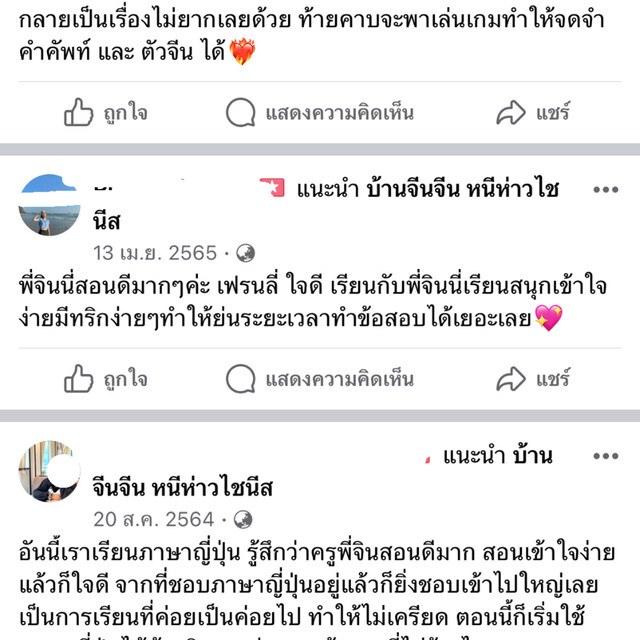Image resolution: width=640 pixels, height=640 pixels.
Task: View reviewer's profile photo on 20 ส.ค. 2564 review
Action: (49, 471)
